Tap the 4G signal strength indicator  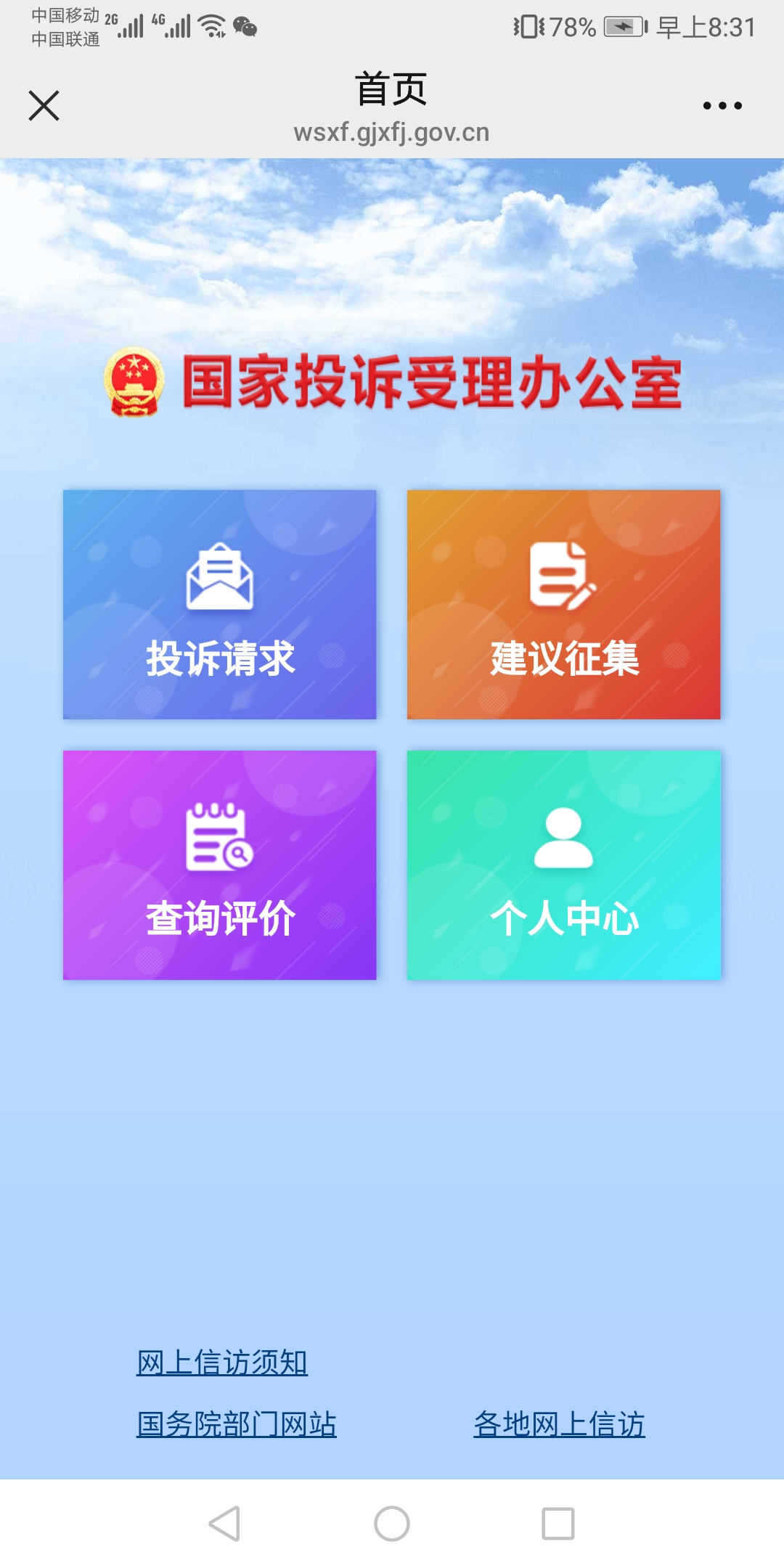[172, 25]
